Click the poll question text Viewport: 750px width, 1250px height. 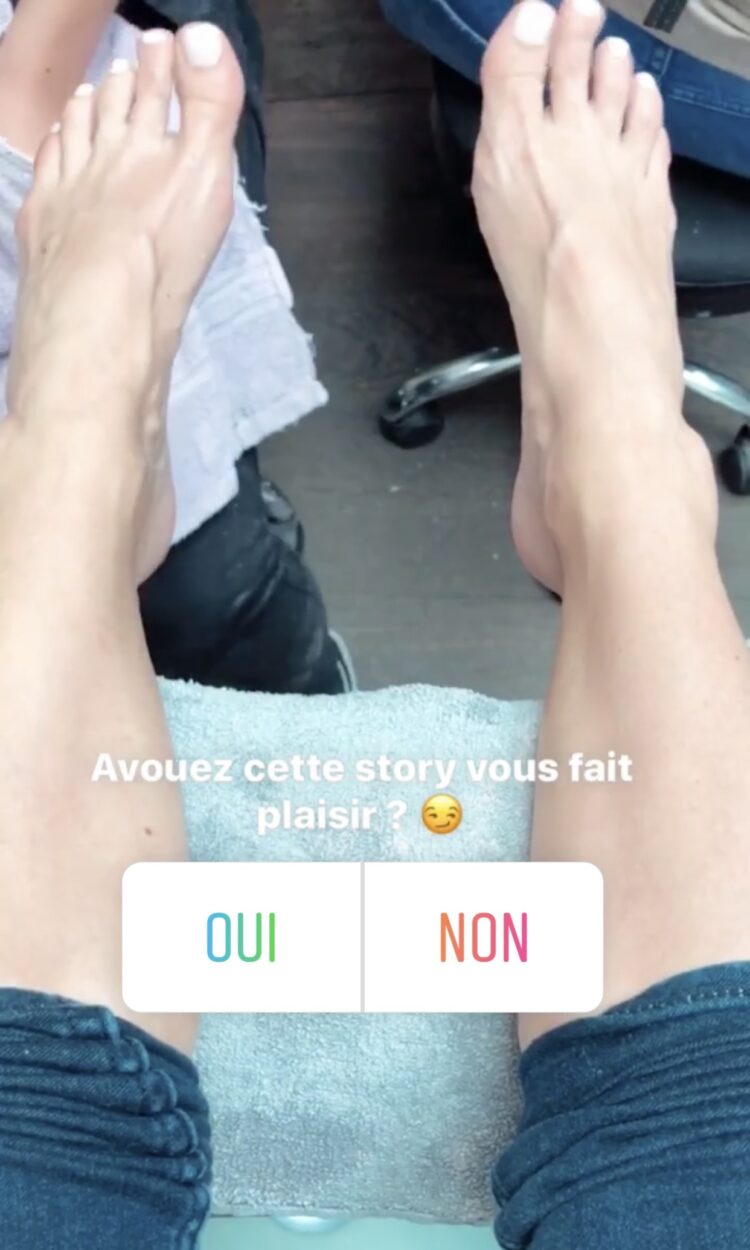pyautogui.click(x=365, y=790)
